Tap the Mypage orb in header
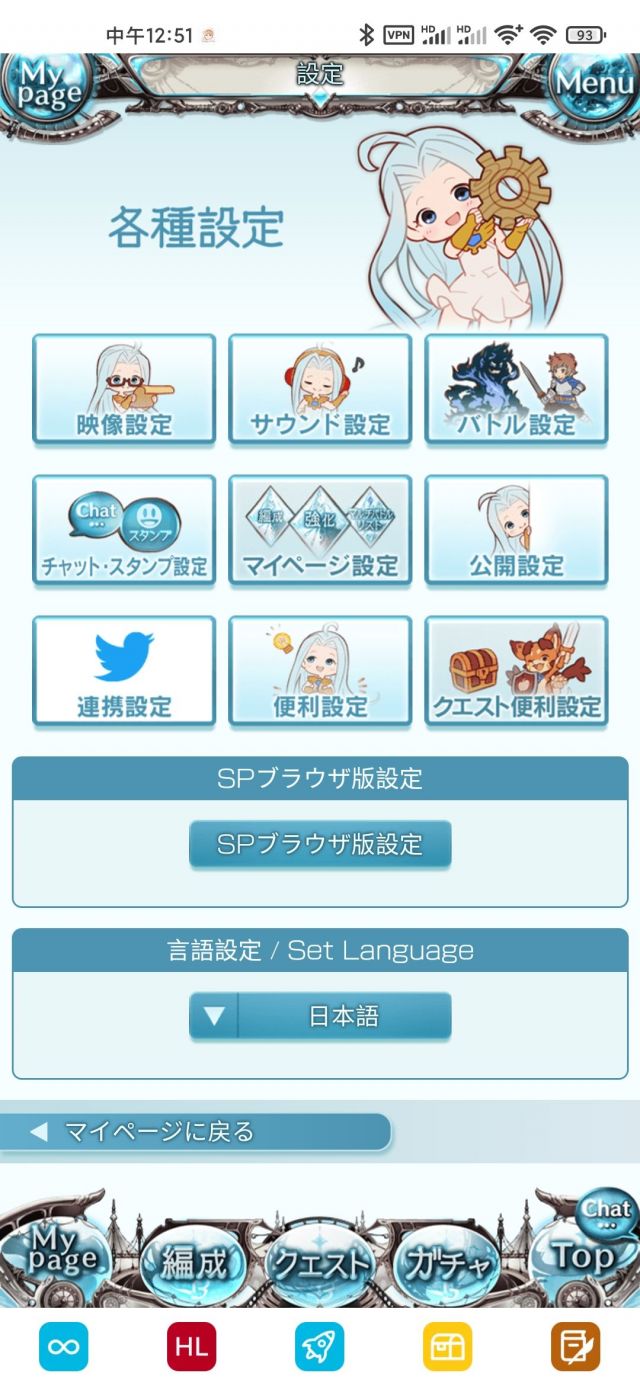 click(46, 84)
